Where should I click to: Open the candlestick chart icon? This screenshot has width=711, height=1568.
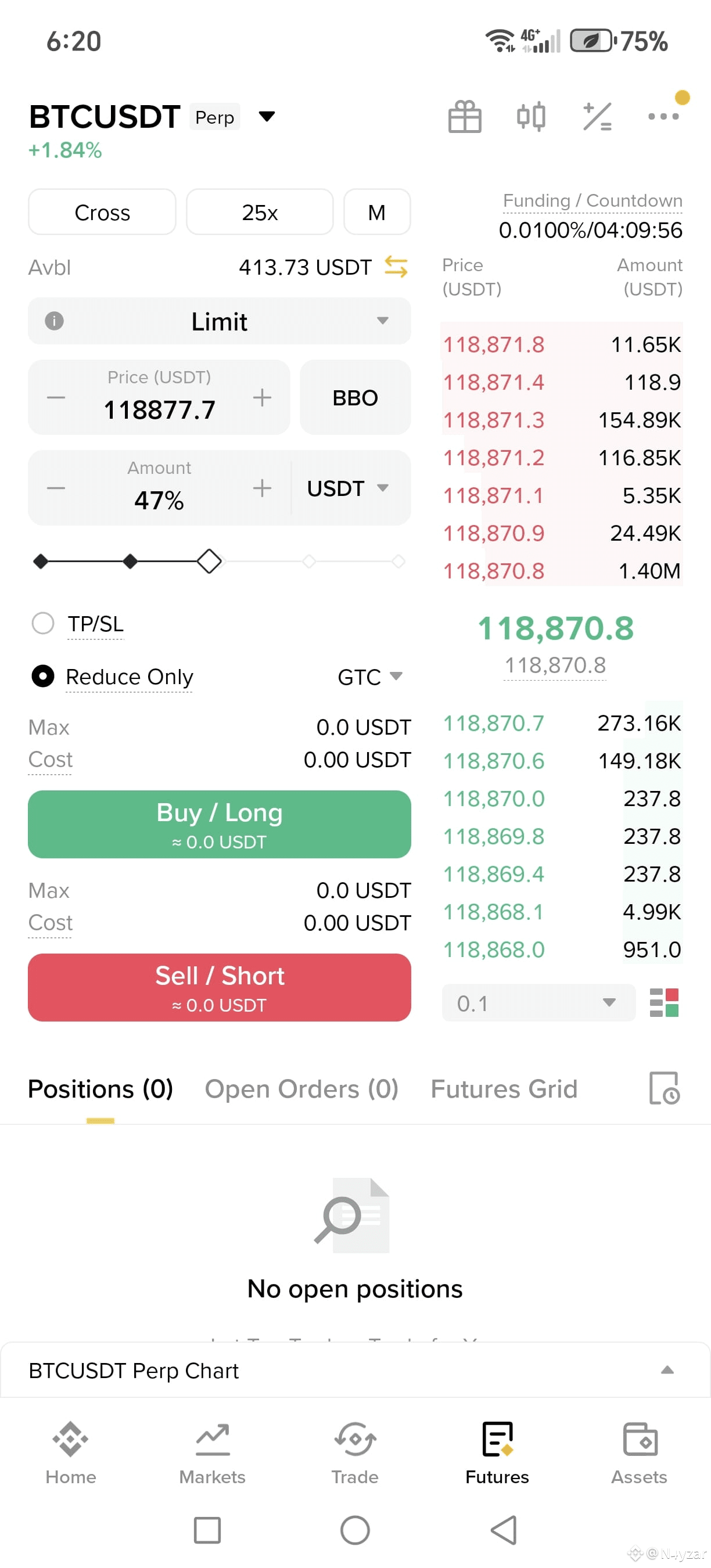(531, 116)
